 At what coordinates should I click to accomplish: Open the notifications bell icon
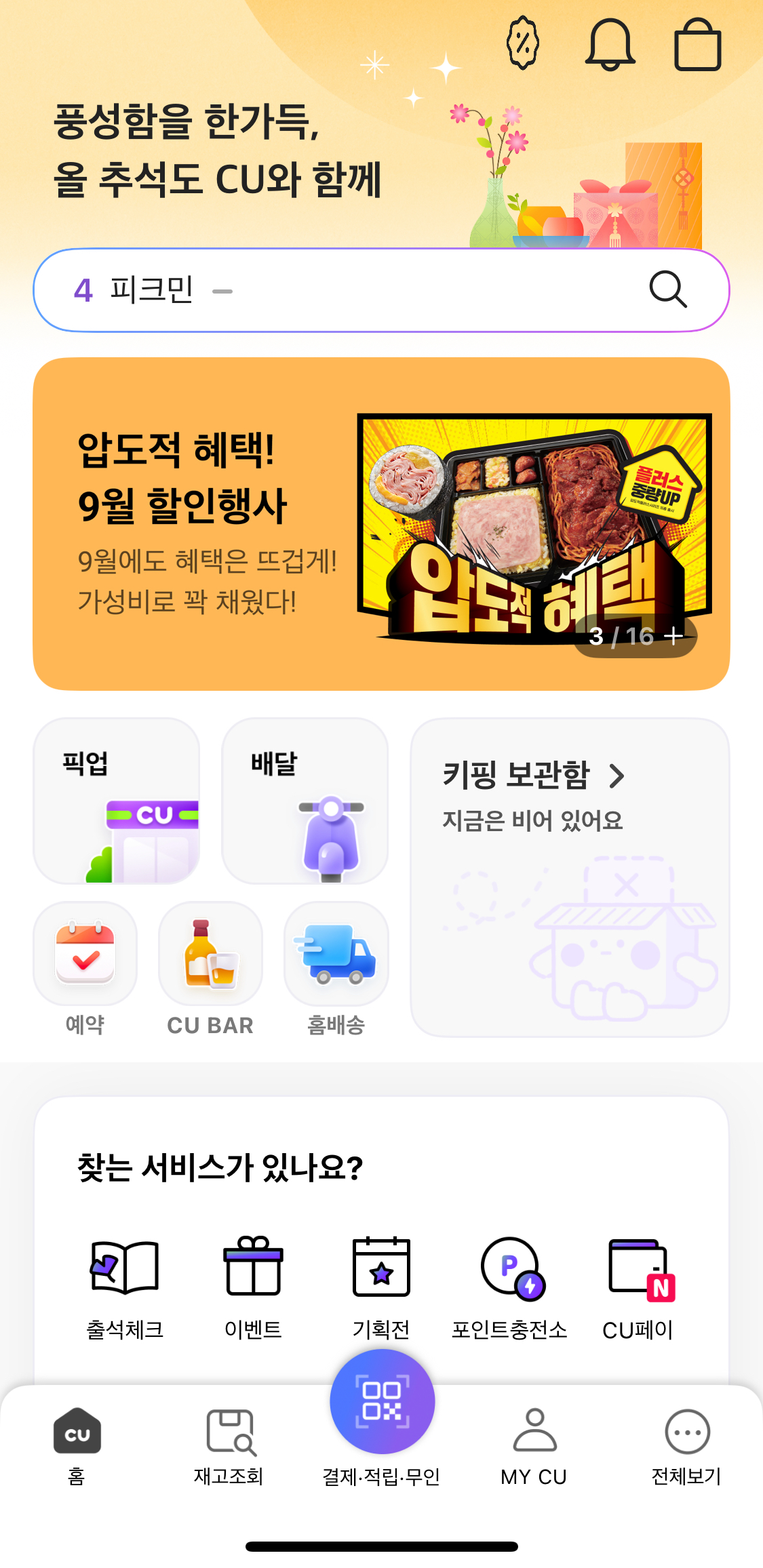coord(610,44)
